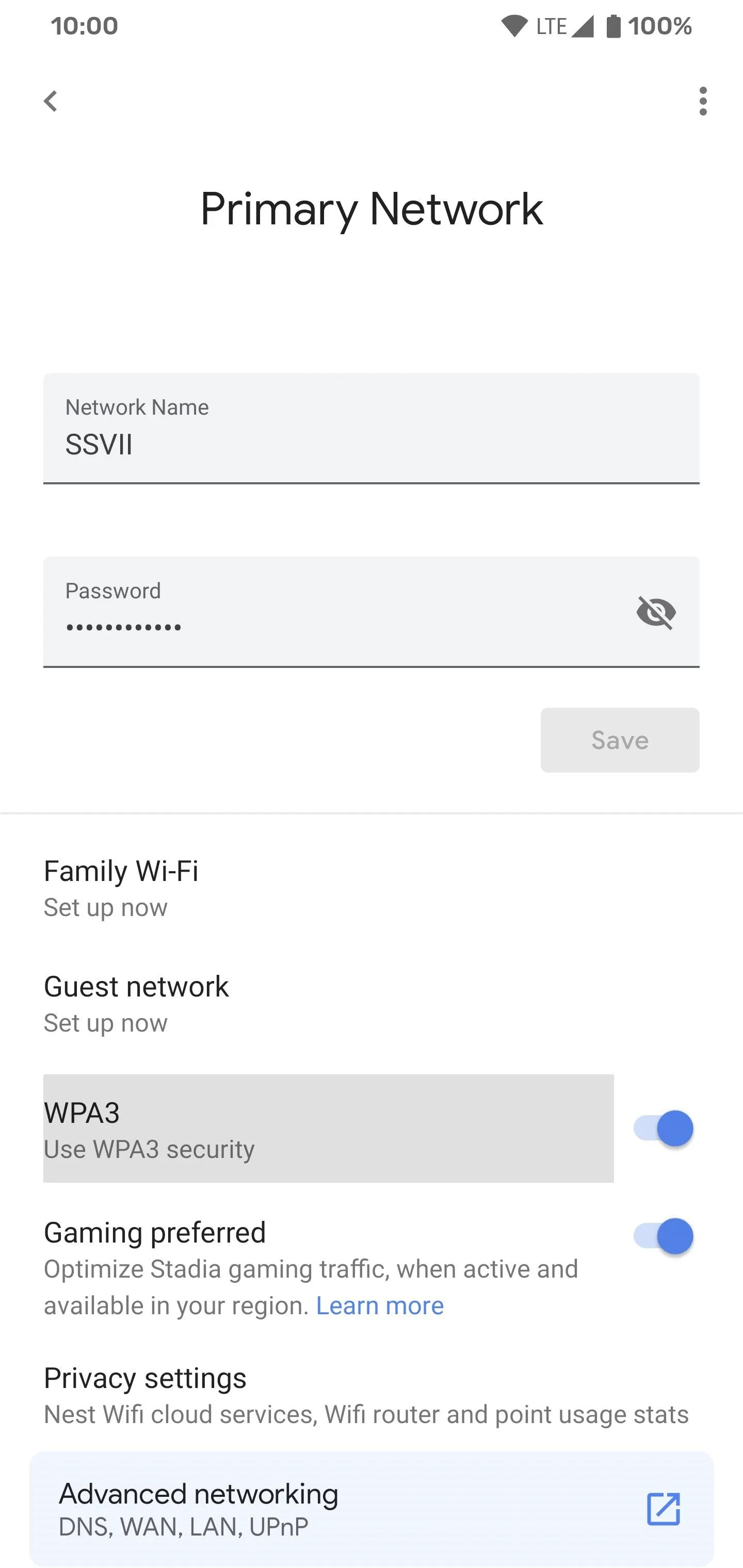The image size is (743, 1568).
Task: Disable the Gaming preferred switch
Action: coord(663,1236)
